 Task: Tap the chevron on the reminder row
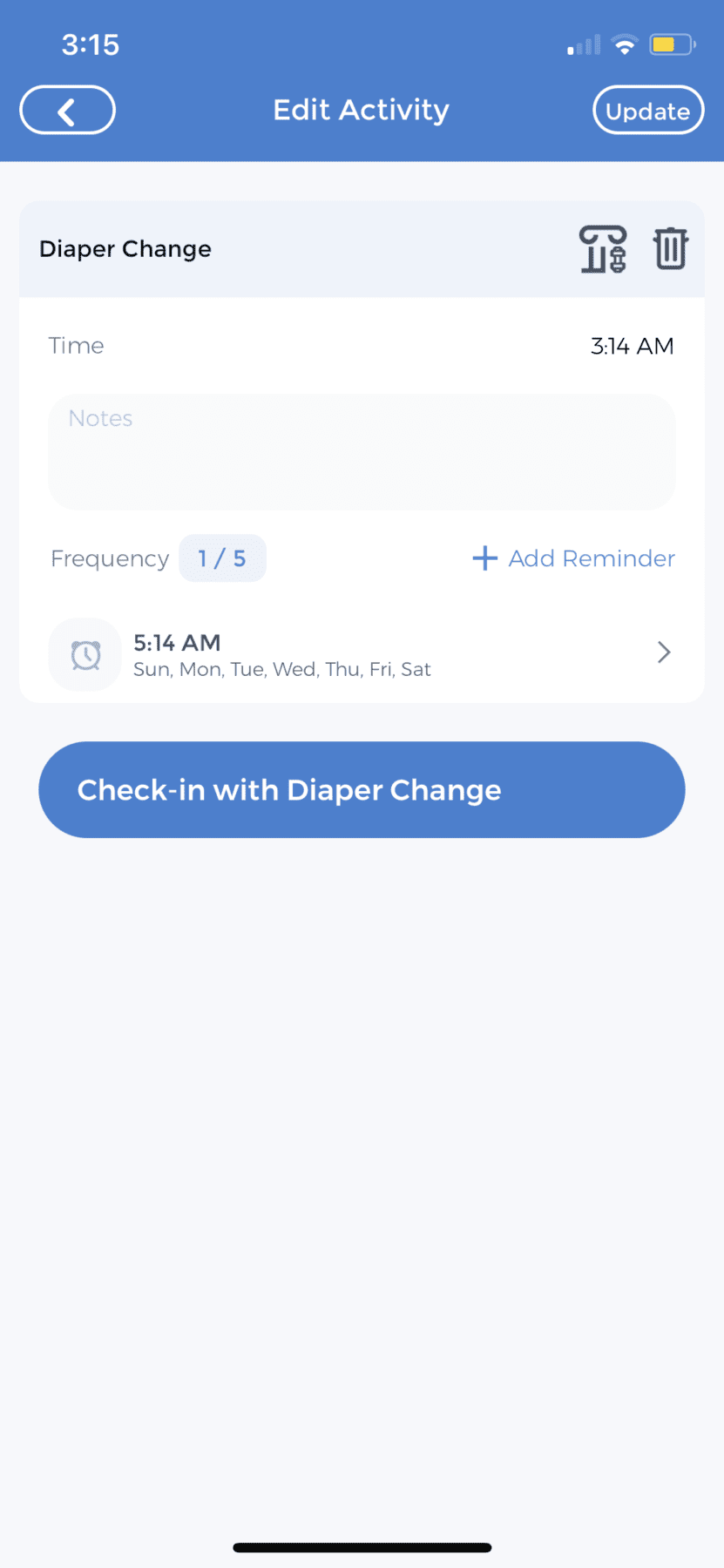(663, 652)
